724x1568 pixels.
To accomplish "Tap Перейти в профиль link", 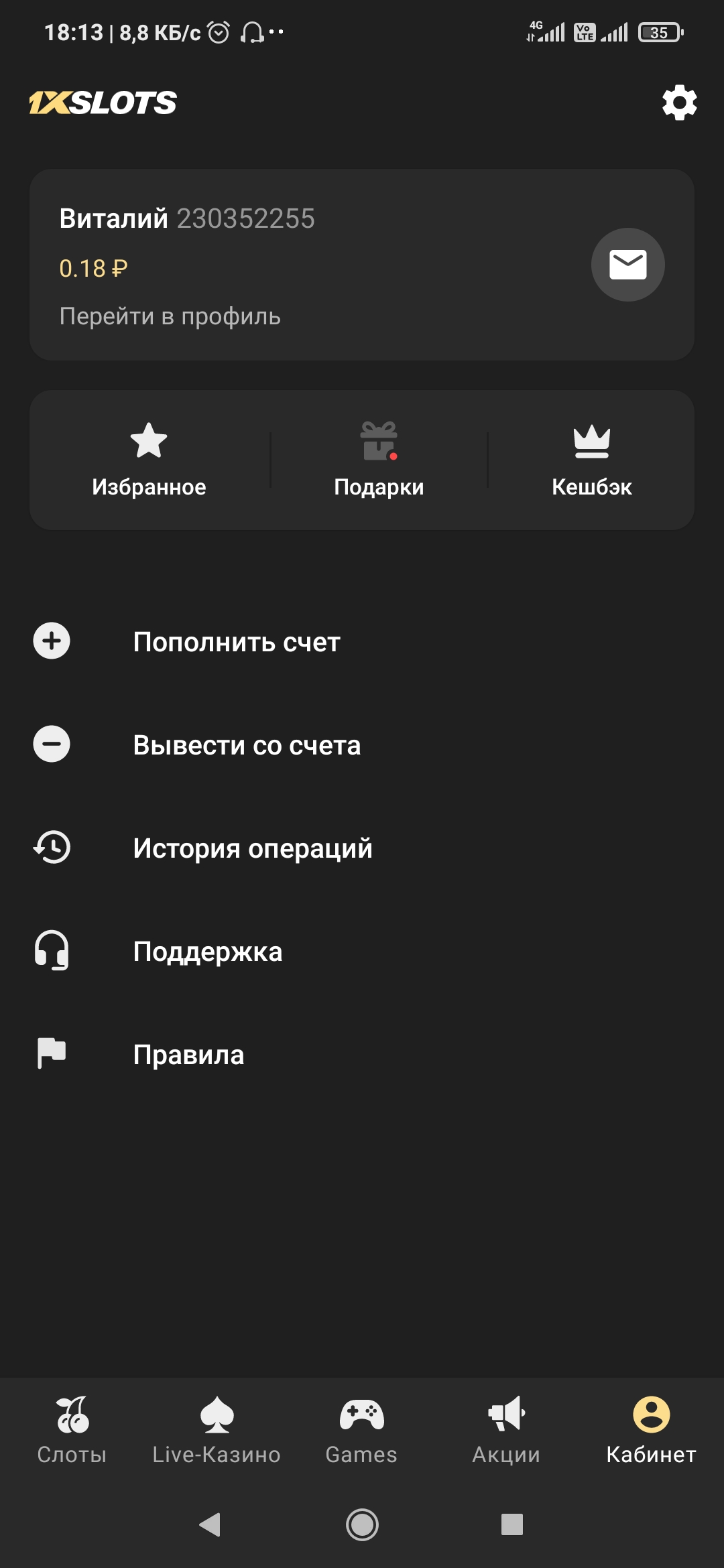I will (x=170, y=316).
